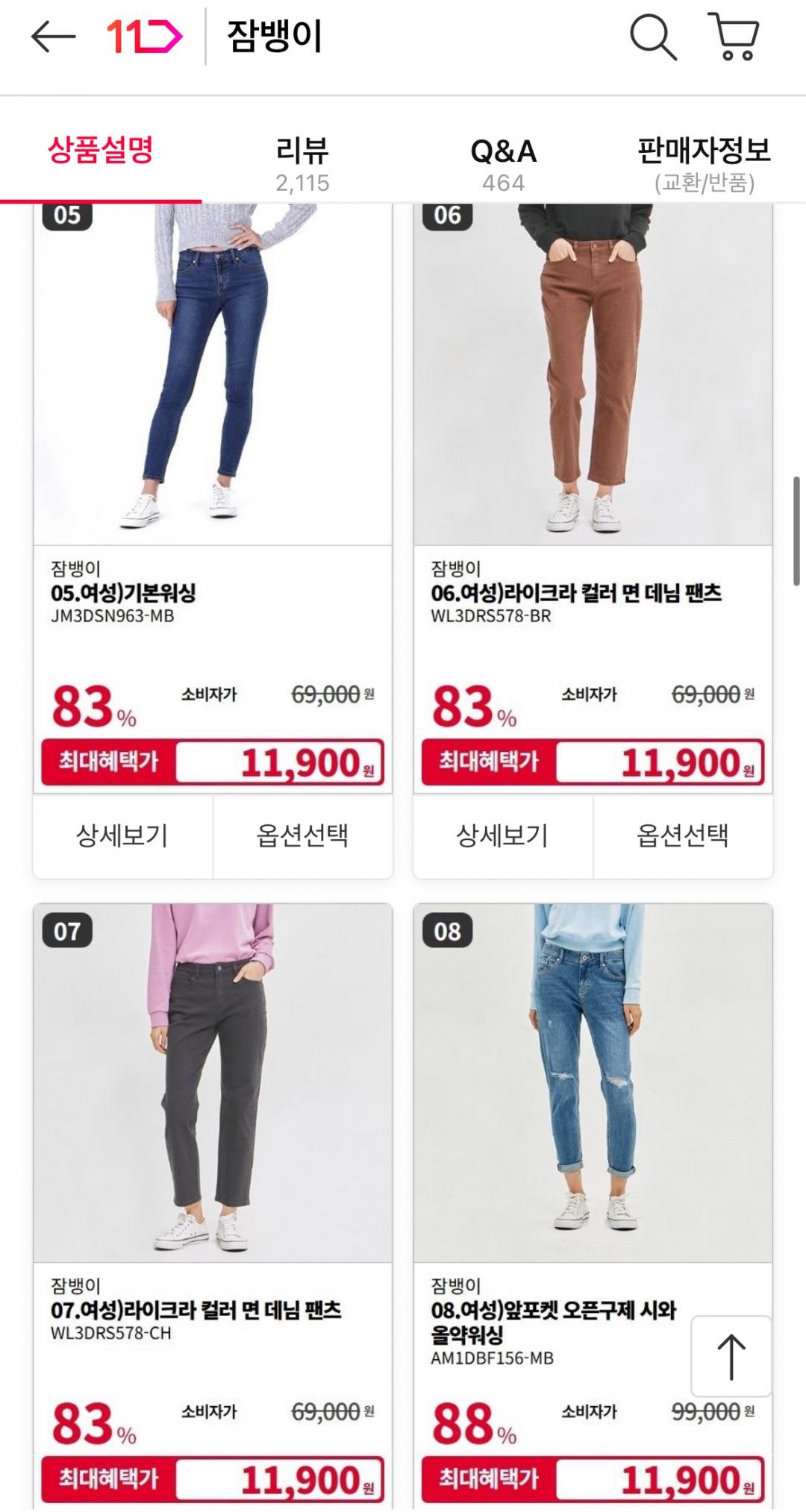Image resolution: width=806 pixels, height=1512 pixels.
Task: Tap 상세보기 for product 06
Action: 502,835
